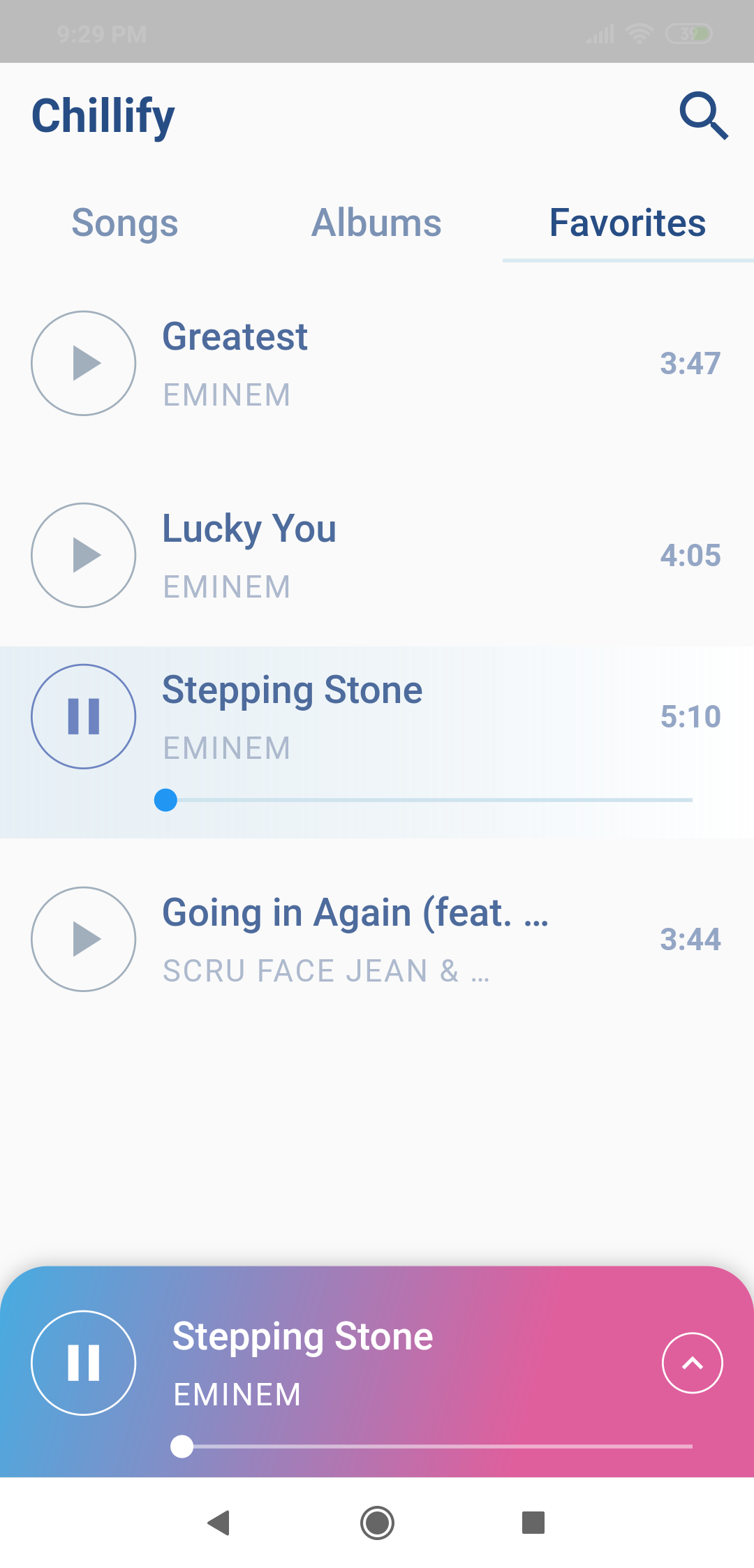Play Going in Again track

pyautogui.click(x=84, y=939)
